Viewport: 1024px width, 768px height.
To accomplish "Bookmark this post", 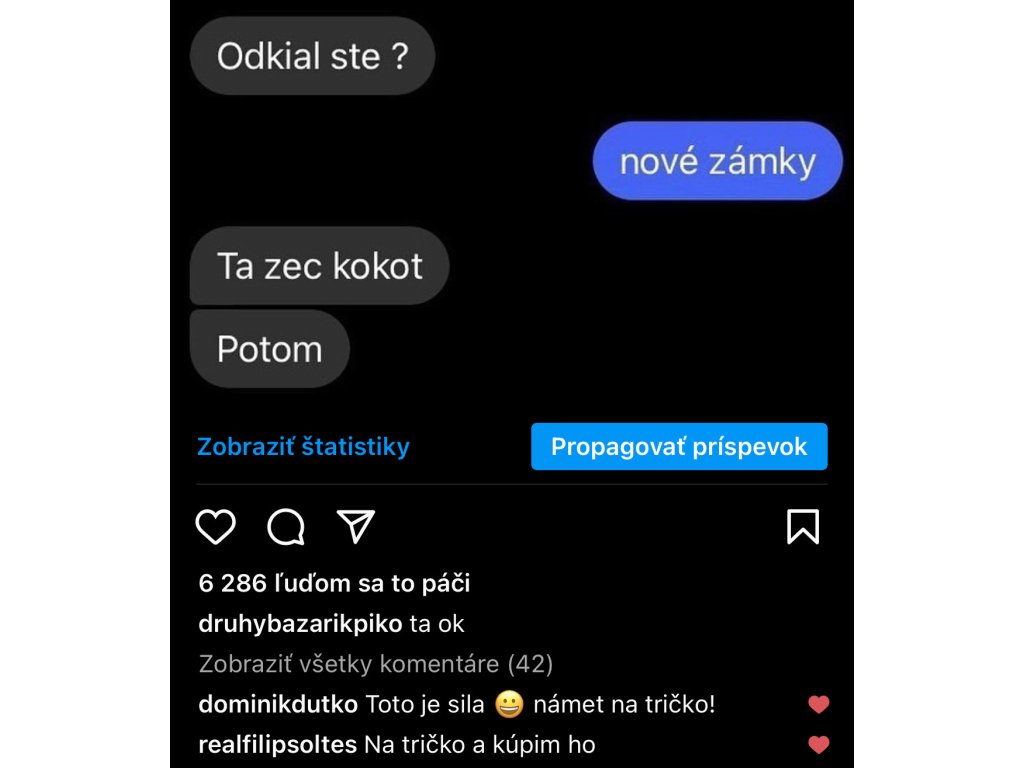I will (x=803, y=526).
